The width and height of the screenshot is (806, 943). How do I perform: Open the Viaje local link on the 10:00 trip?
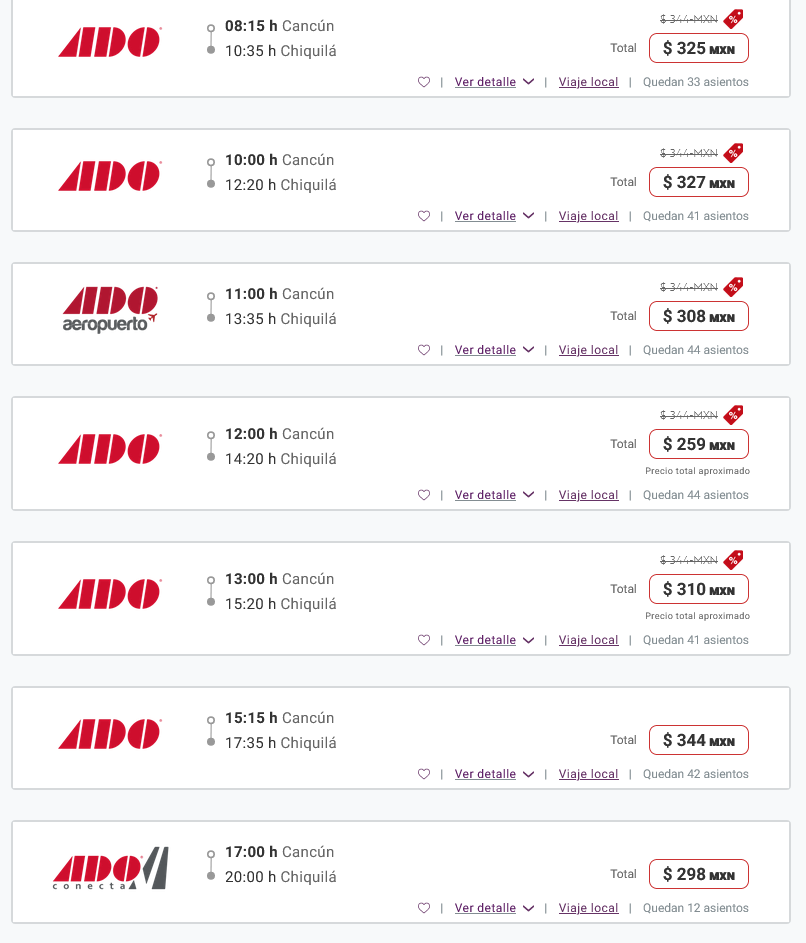click(x=588, y=215)
